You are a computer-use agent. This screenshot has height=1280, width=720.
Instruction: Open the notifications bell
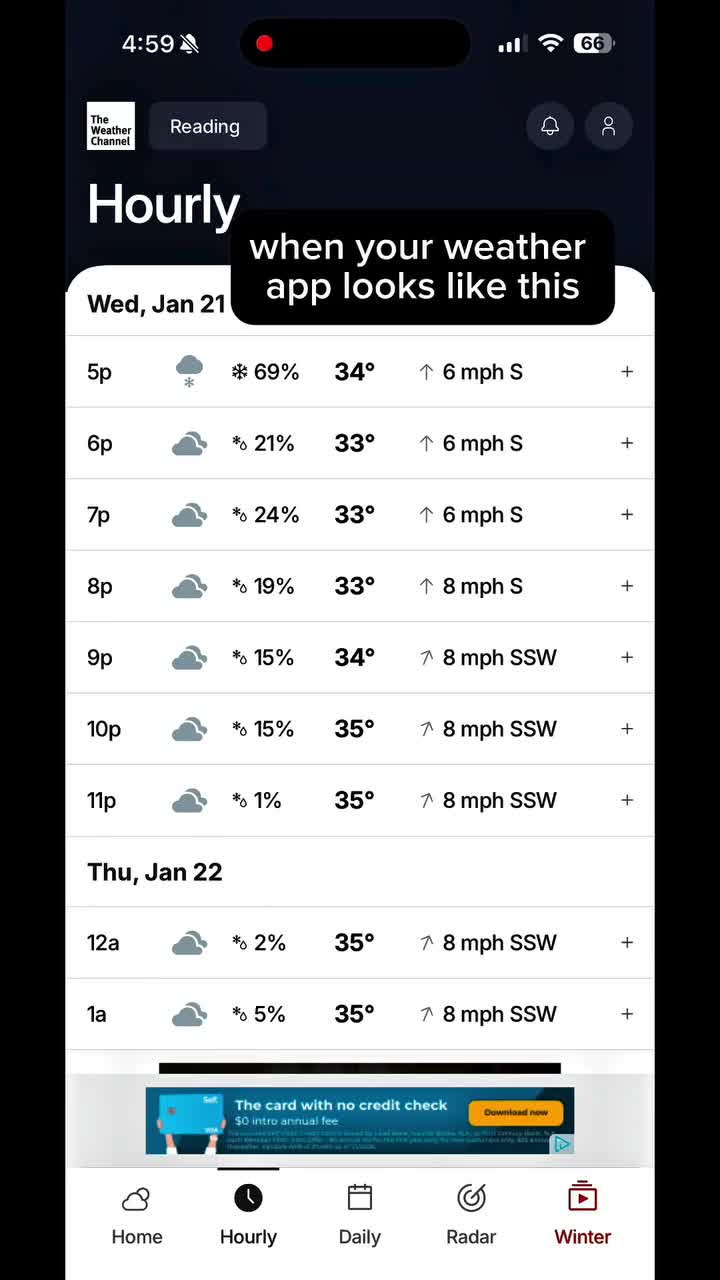[550, 127]
